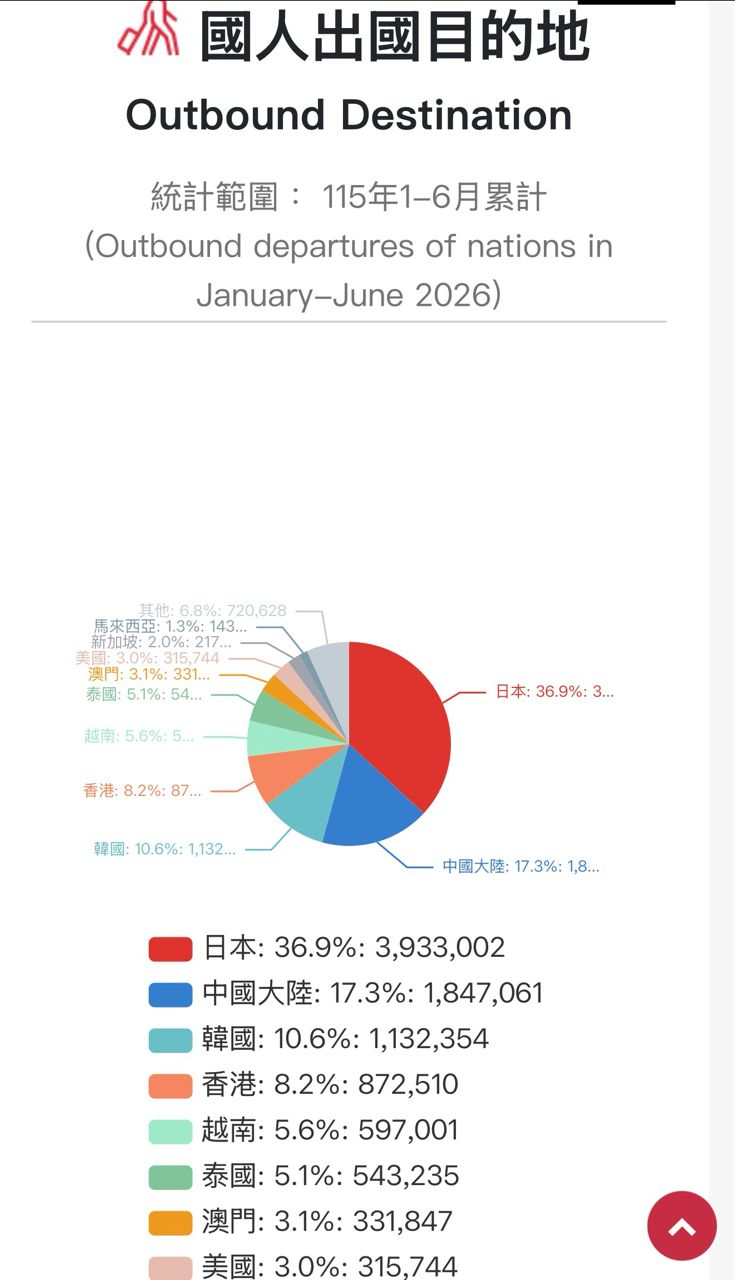Toggle the 澳門 legend entry
The image size is (735, 1280).
301,1222
